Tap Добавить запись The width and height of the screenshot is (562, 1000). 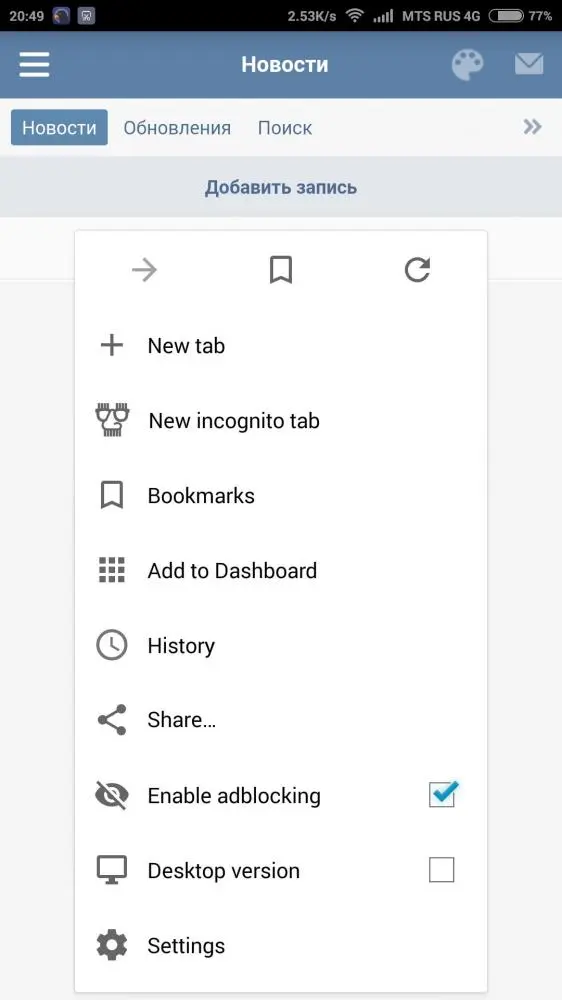click(x=281, y=188)
